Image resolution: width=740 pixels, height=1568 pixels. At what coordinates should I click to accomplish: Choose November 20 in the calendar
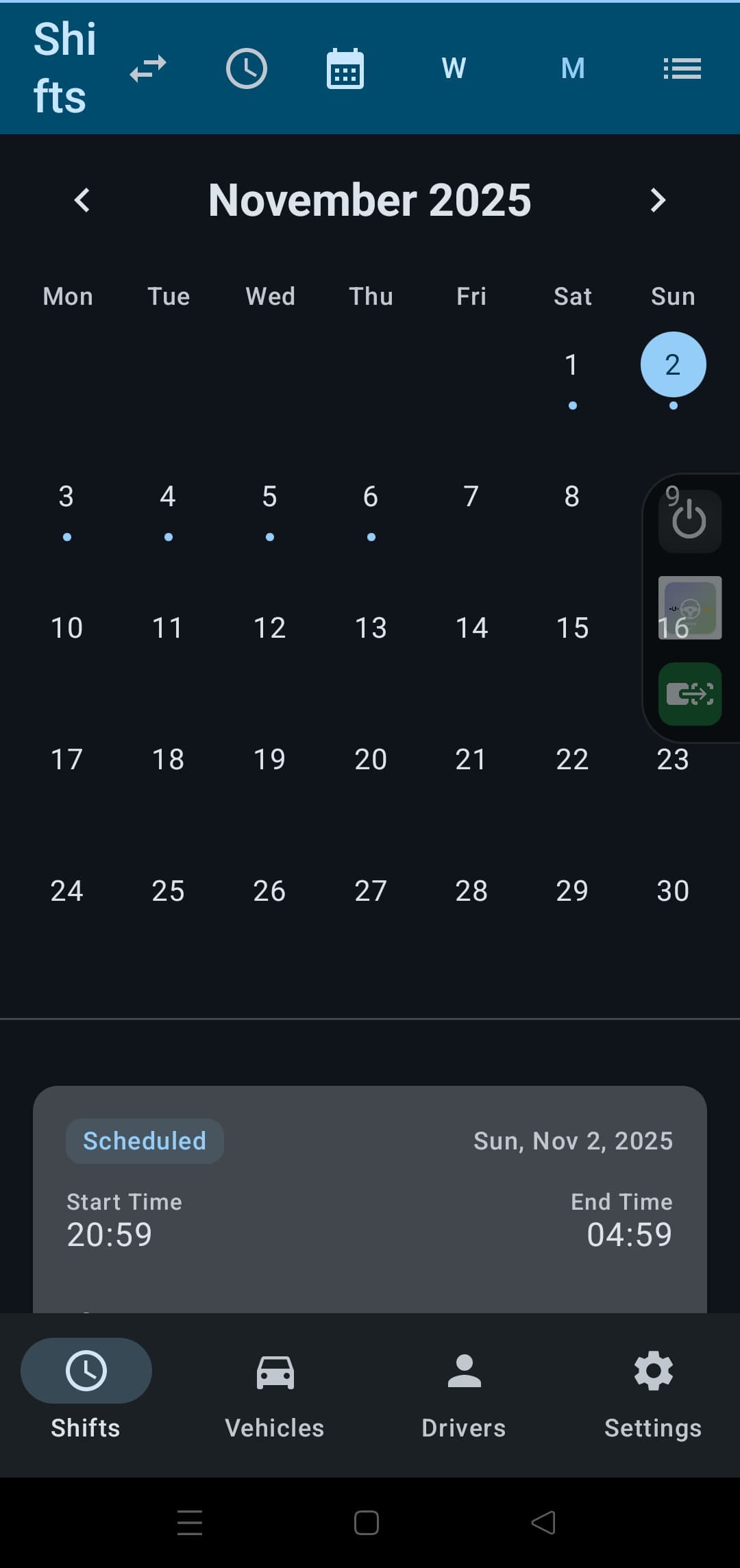(x=371, y=760)
